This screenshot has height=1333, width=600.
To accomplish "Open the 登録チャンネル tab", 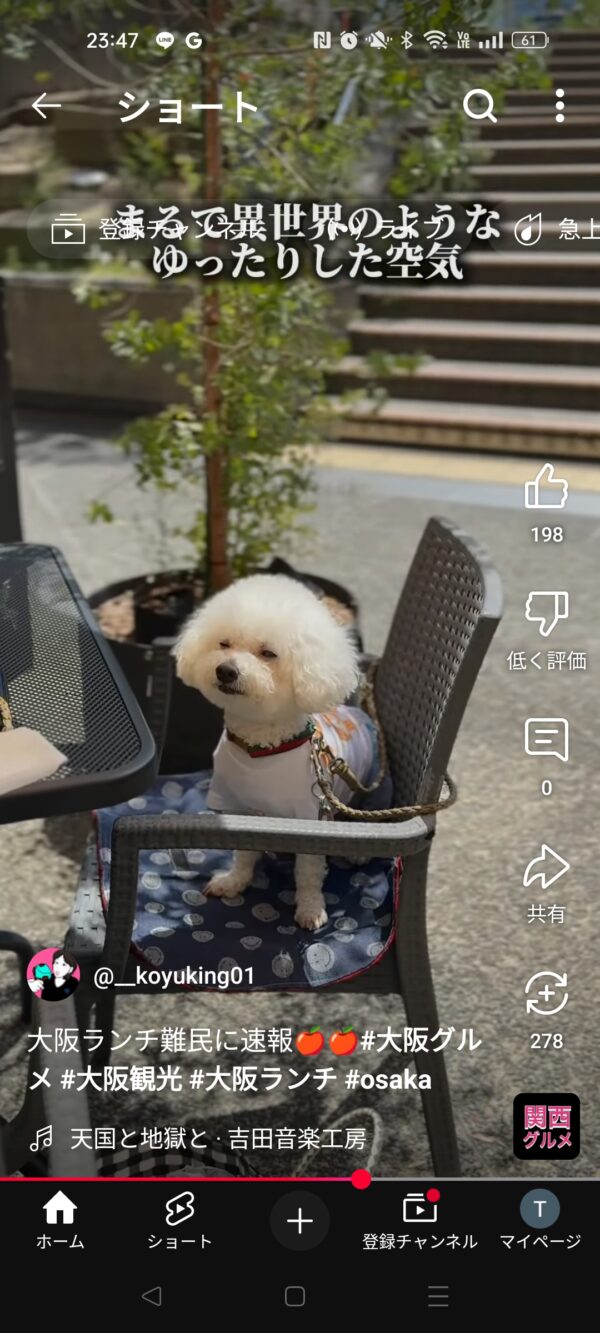I will point(420,1221).
